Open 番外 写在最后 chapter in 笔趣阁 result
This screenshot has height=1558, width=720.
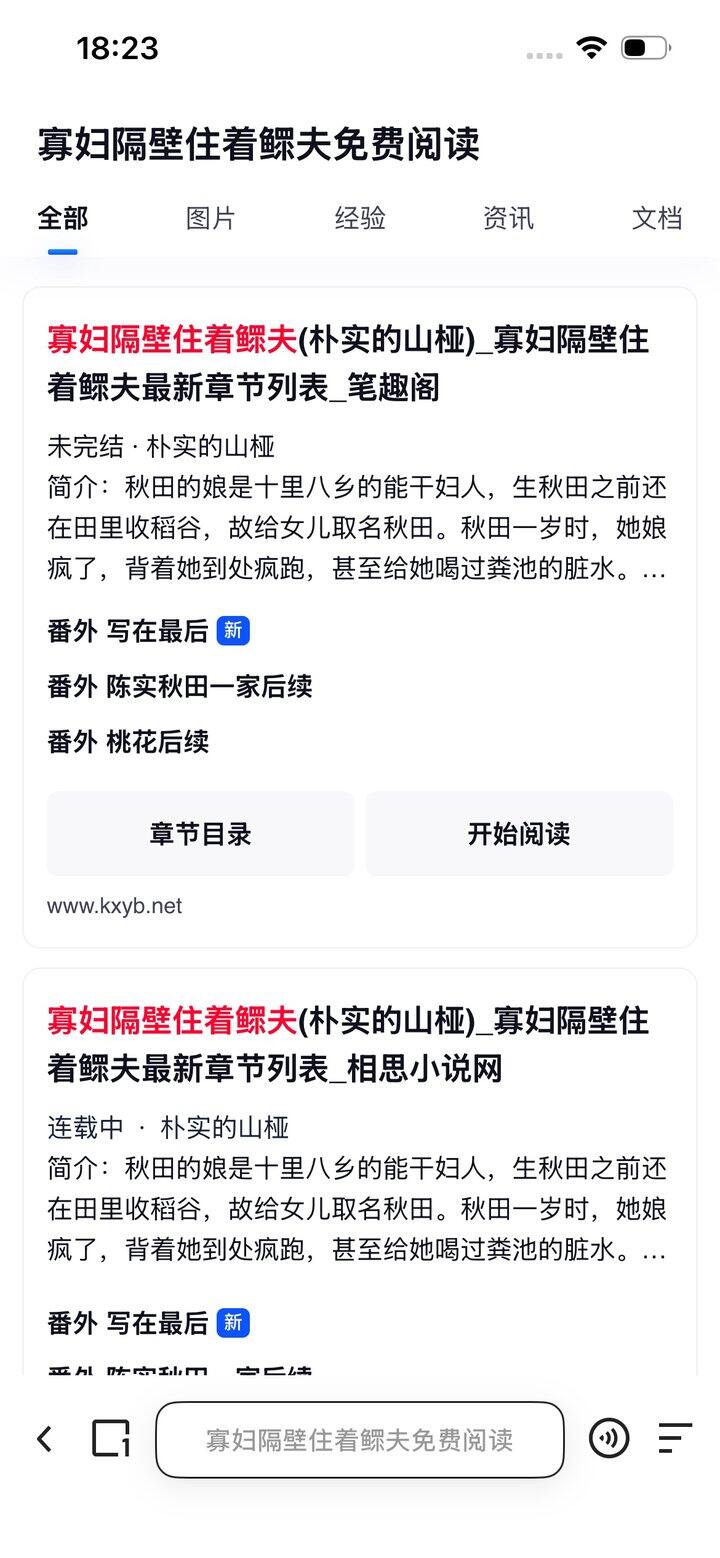pos(128,631)
